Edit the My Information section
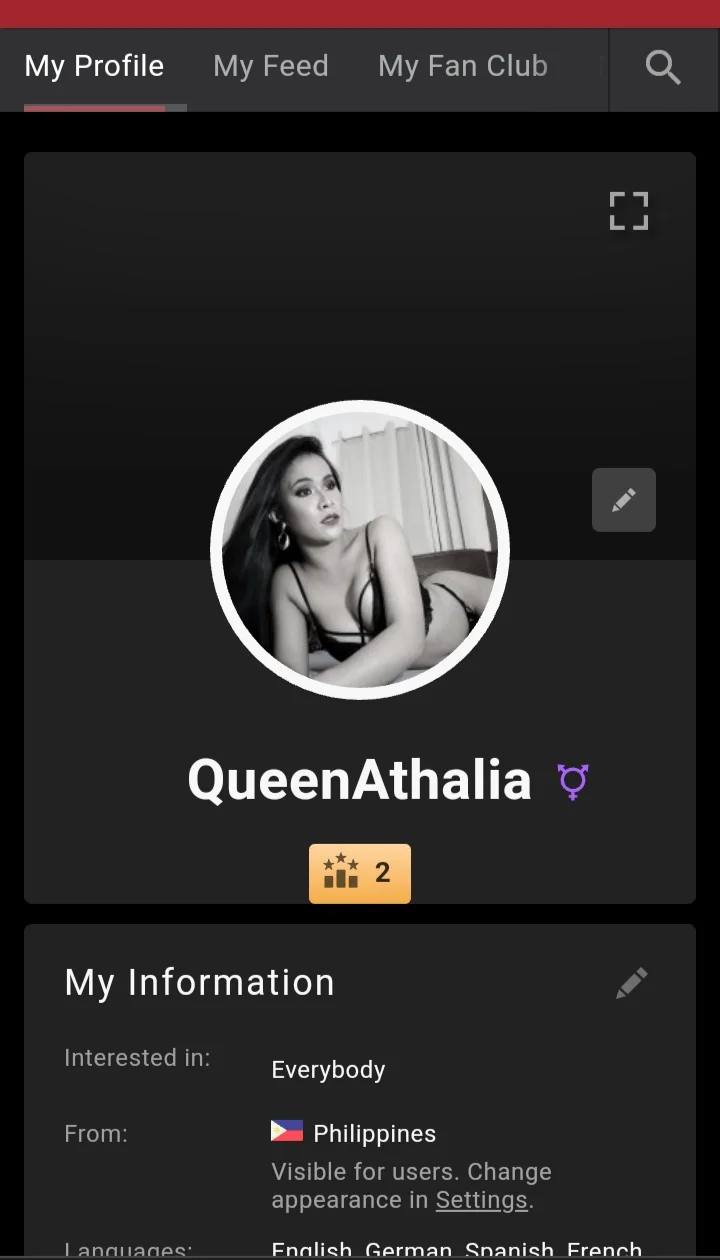 click(632, 983)
